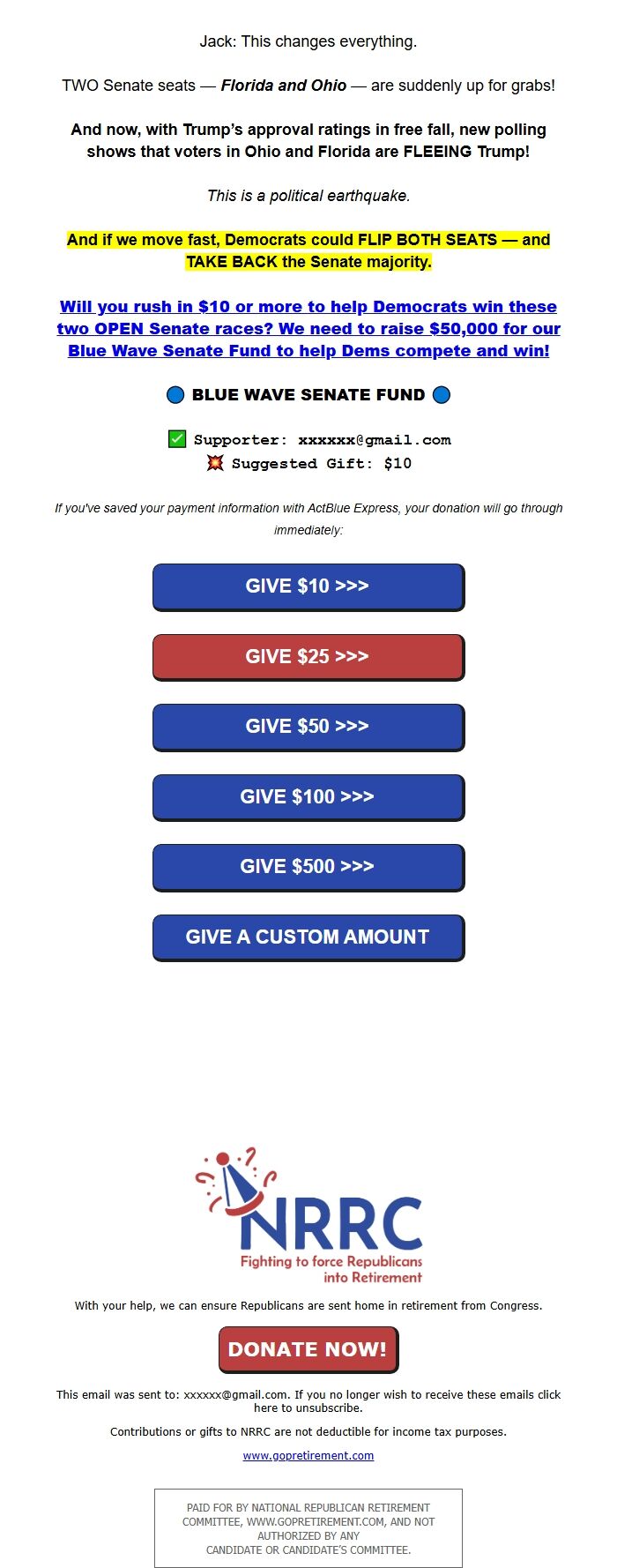This screenshot has width=617, height=1568.
Task: Choose the GIVE $50 donation button
Action: (x=308, y=728)
